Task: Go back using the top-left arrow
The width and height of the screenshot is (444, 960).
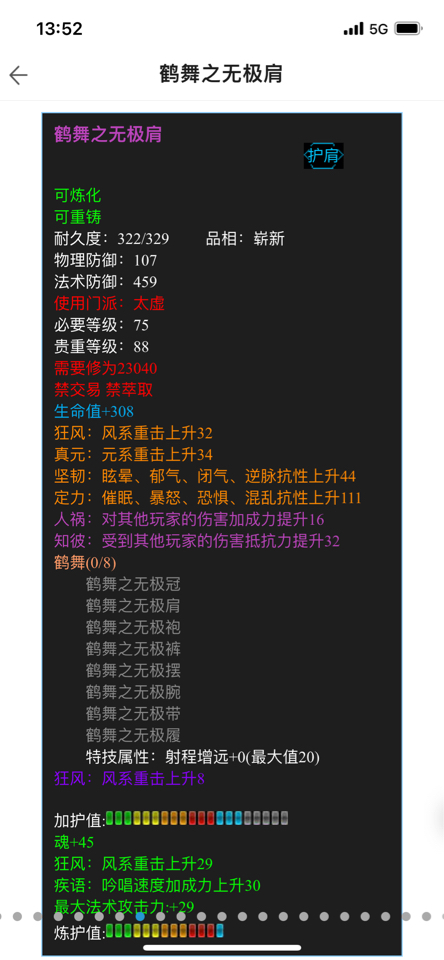Action: pos(18,75)
